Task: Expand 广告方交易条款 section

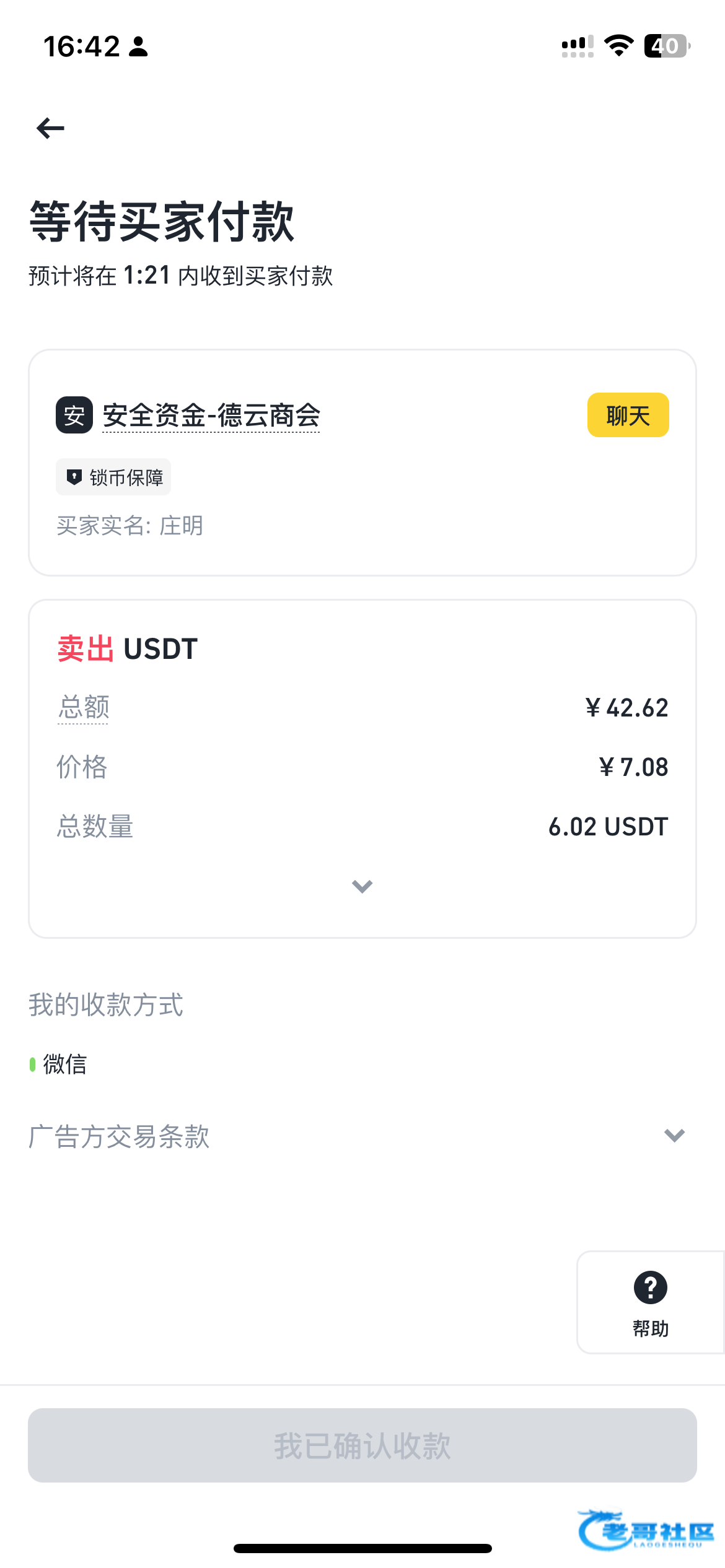Action: pyautogui.click(x=674, y=1136)
